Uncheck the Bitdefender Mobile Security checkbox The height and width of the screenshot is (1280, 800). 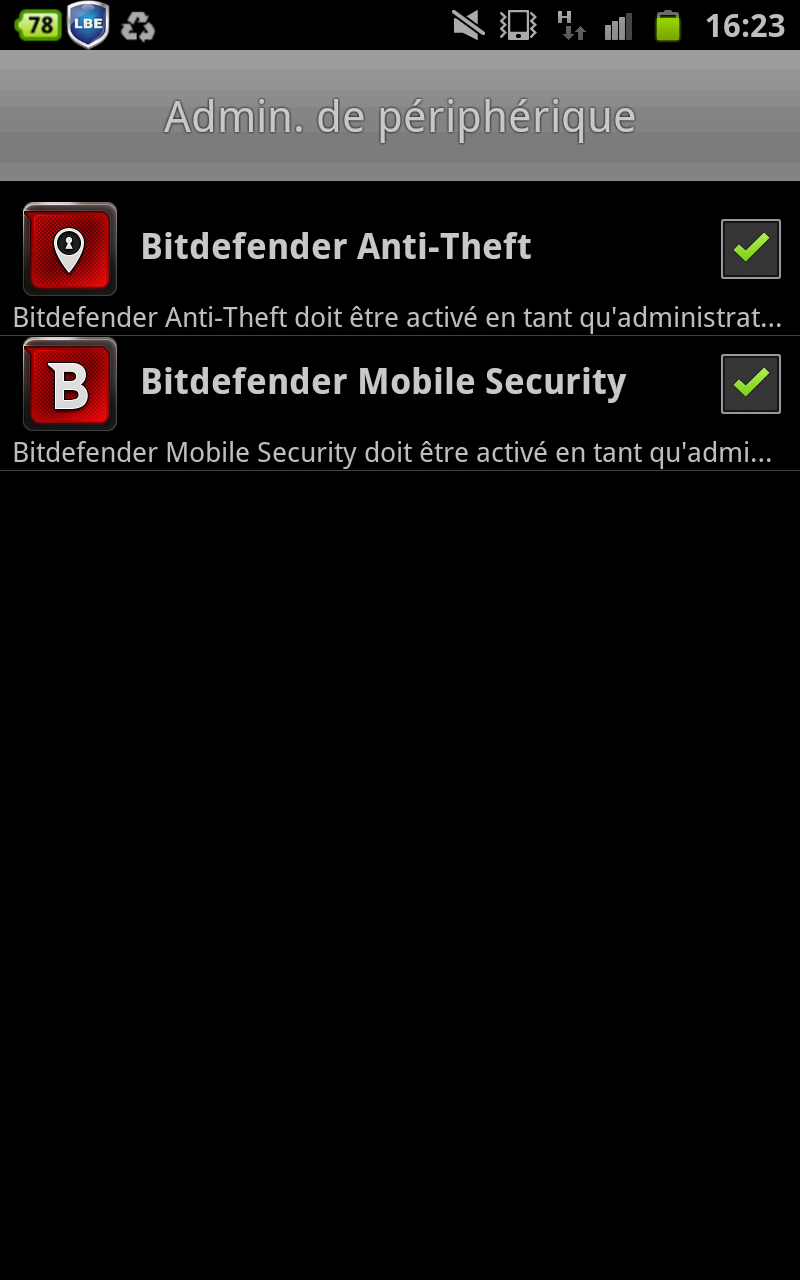(x=751, y=384)
